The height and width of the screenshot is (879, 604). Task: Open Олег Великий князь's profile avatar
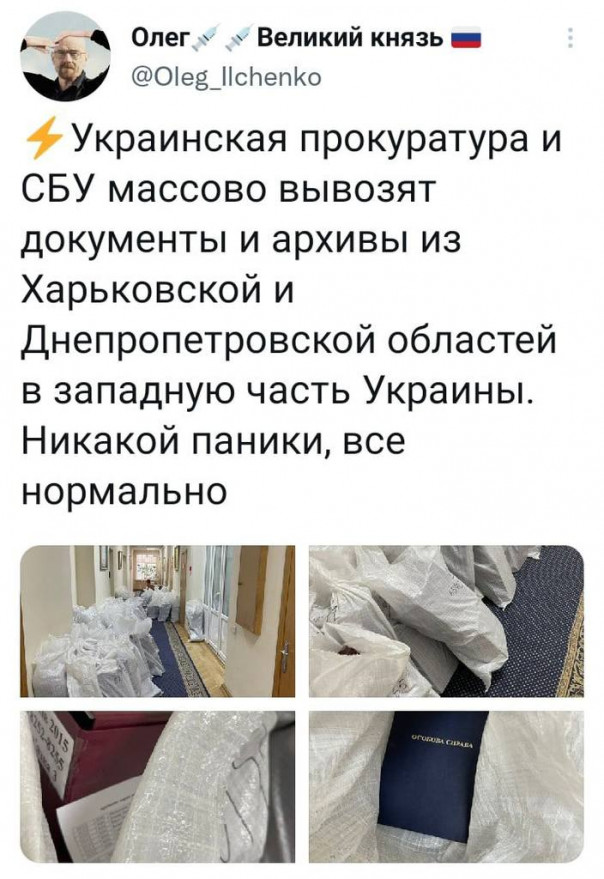(67, 58)
